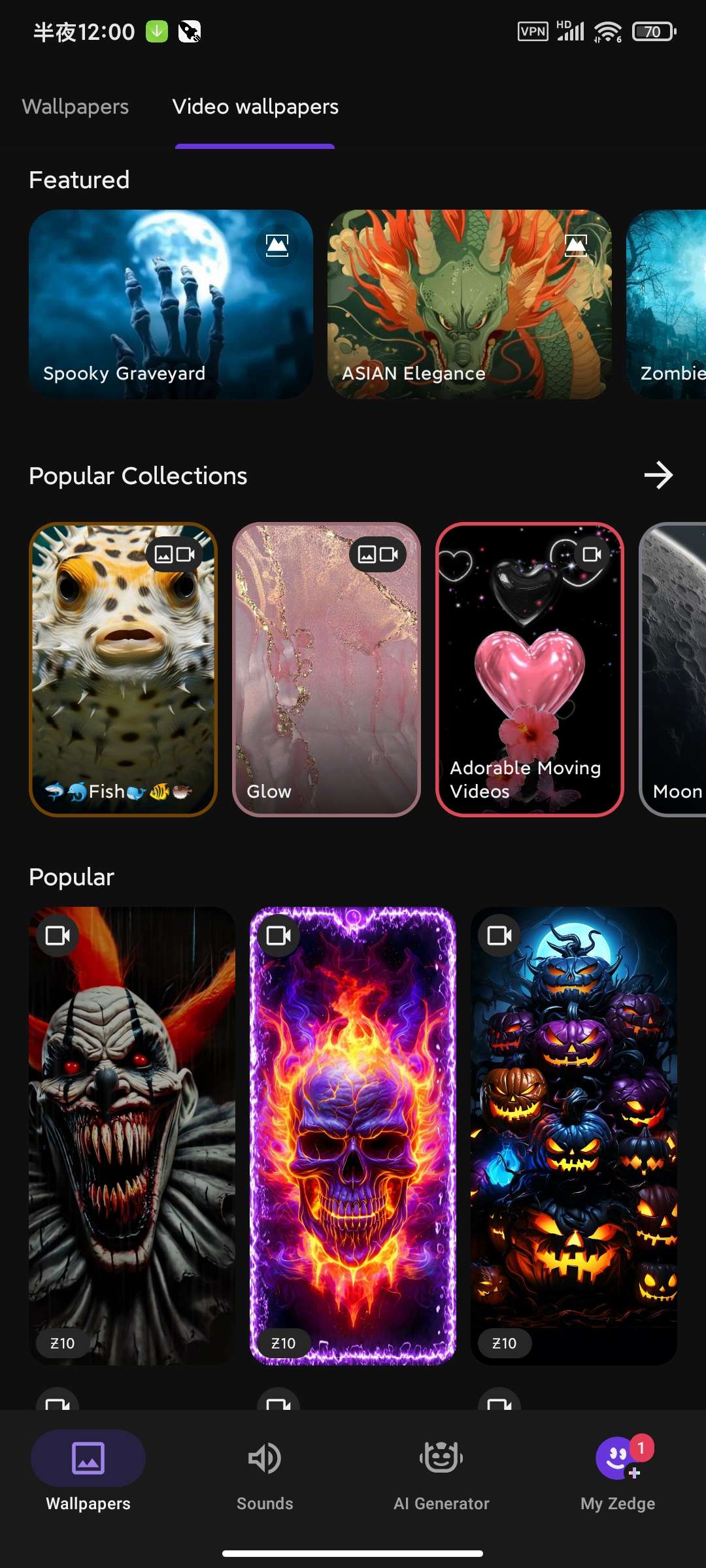706x1568 pixels.
Task: View all Popular Collections via arrow
Action: pos(658,475)
